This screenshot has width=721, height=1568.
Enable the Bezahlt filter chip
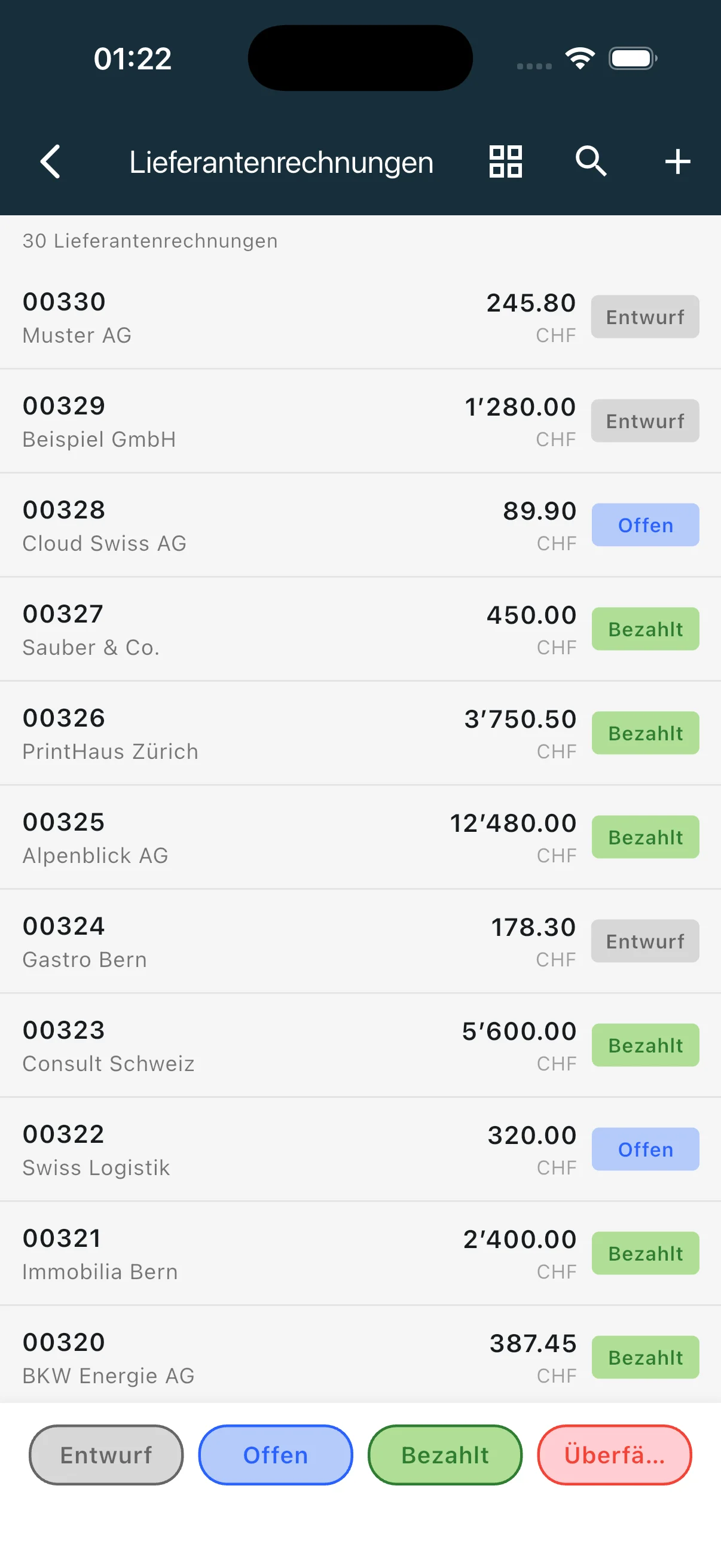444,1456
